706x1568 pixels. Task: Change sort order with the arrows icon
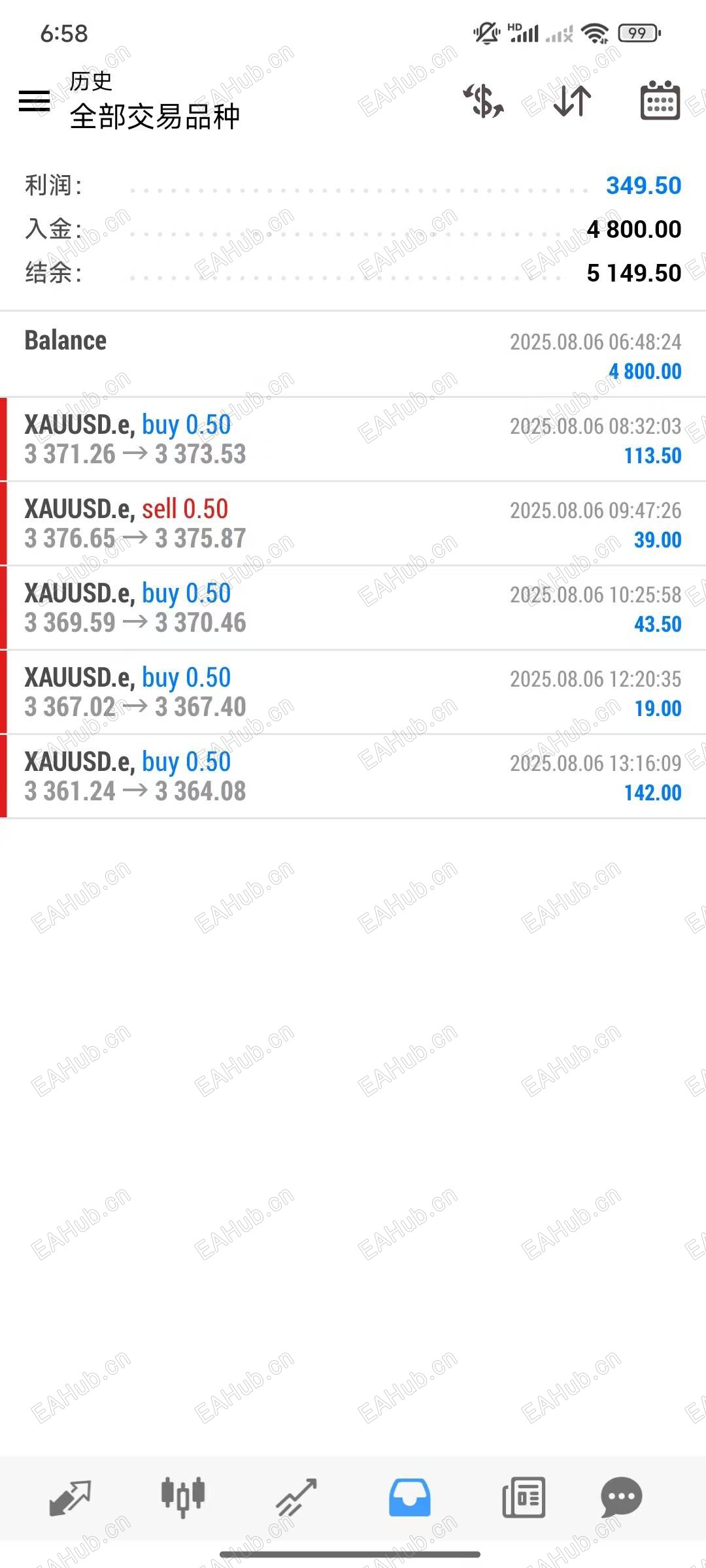(x=572, y=101)
